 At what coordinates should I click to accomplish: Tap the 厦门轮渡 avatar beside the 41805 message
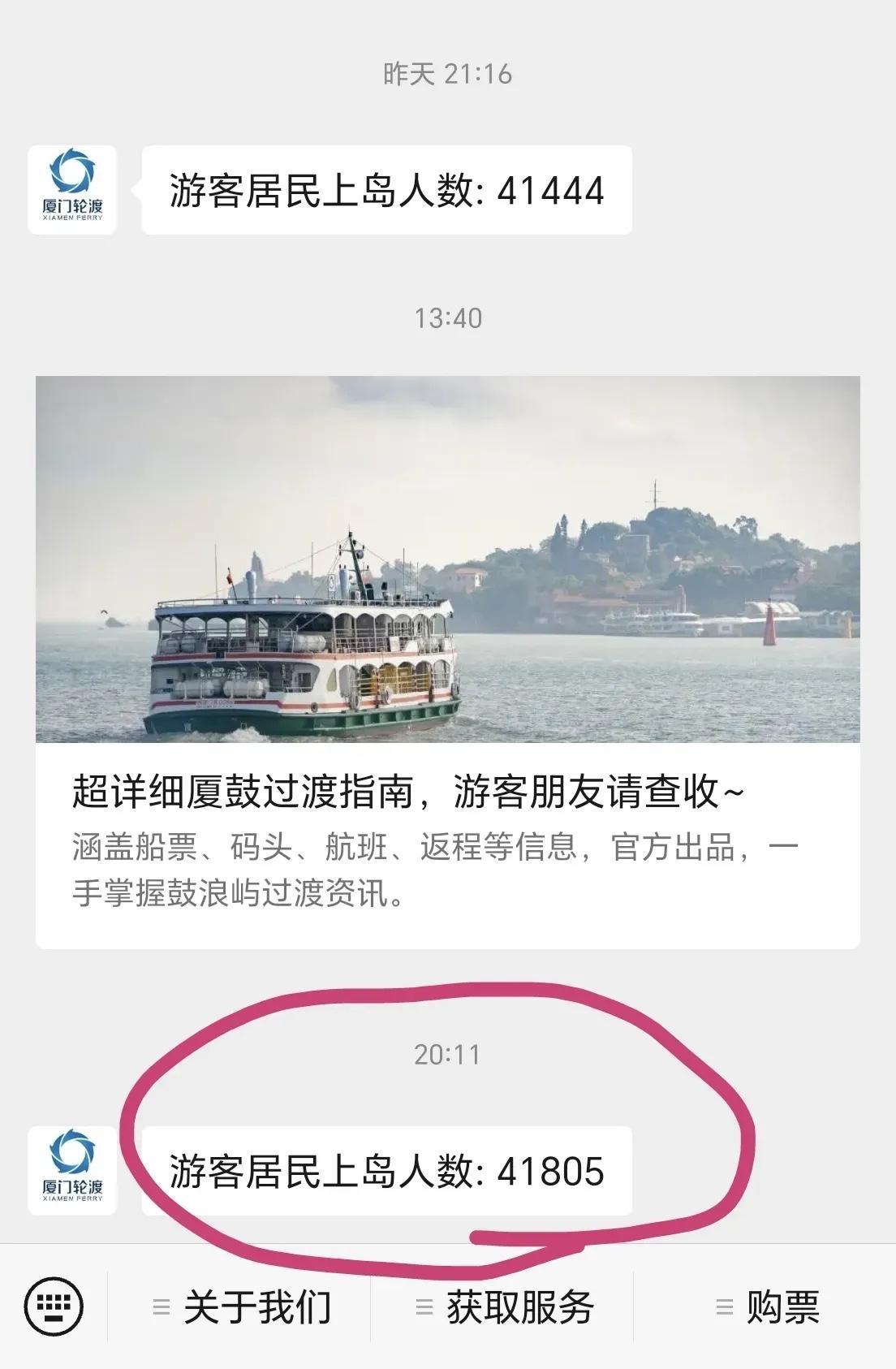tap(72, 1171)
